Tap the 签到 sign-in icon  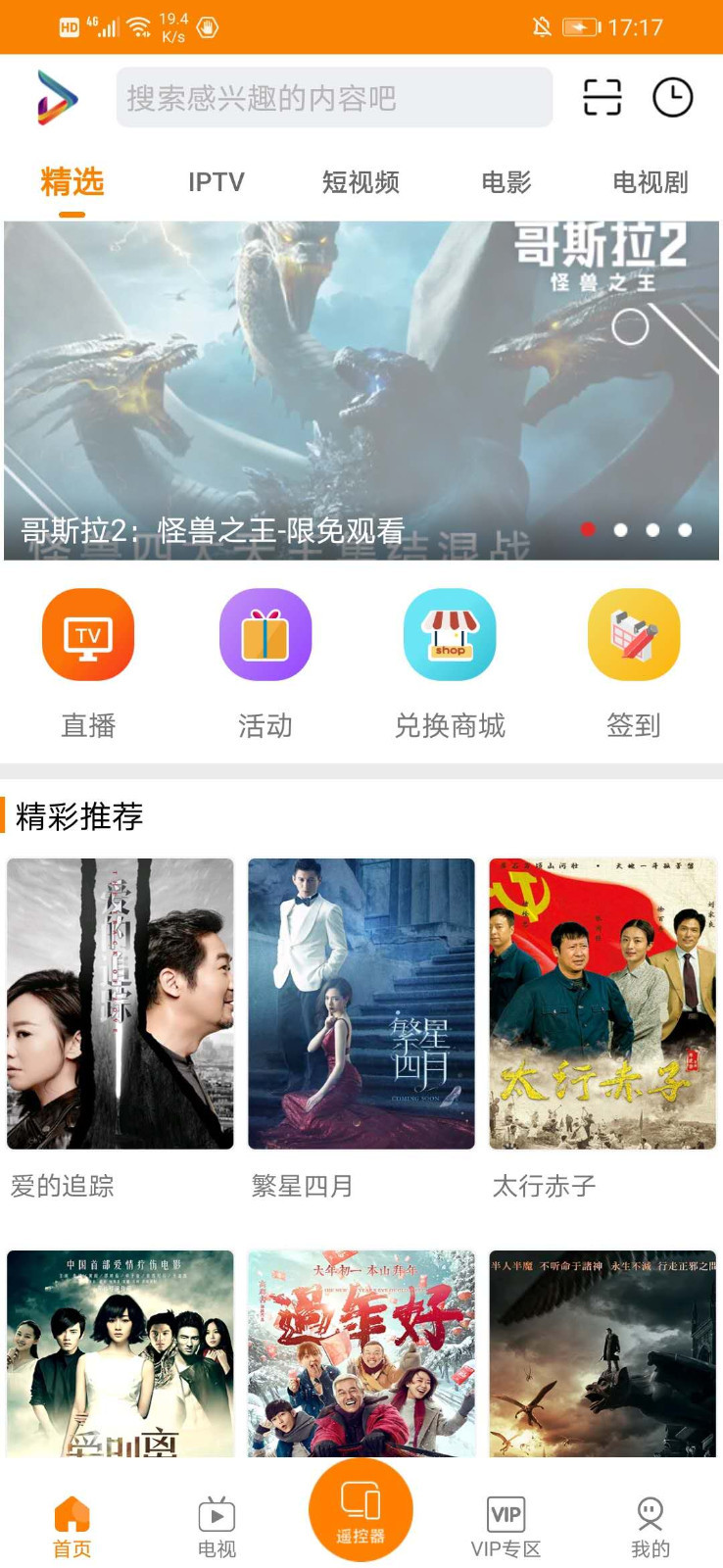pos(632,634)
